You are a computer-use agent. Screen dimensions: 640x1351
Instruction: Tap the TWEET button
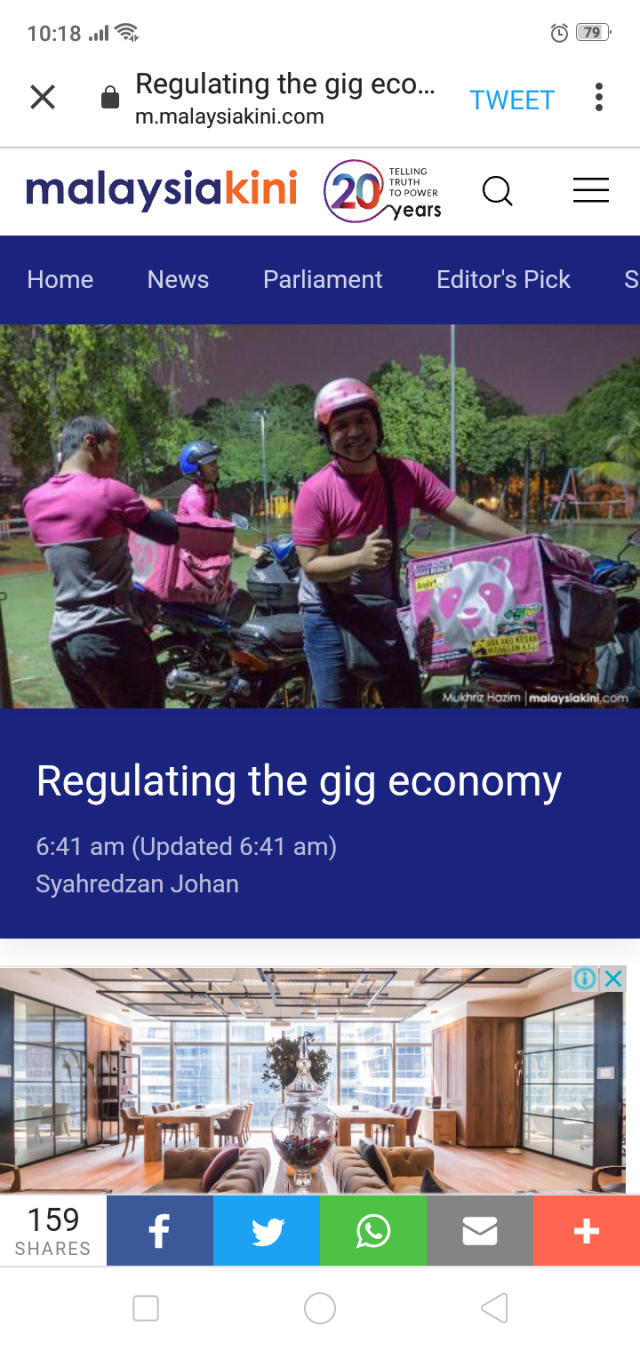click(x=512, y=100)
